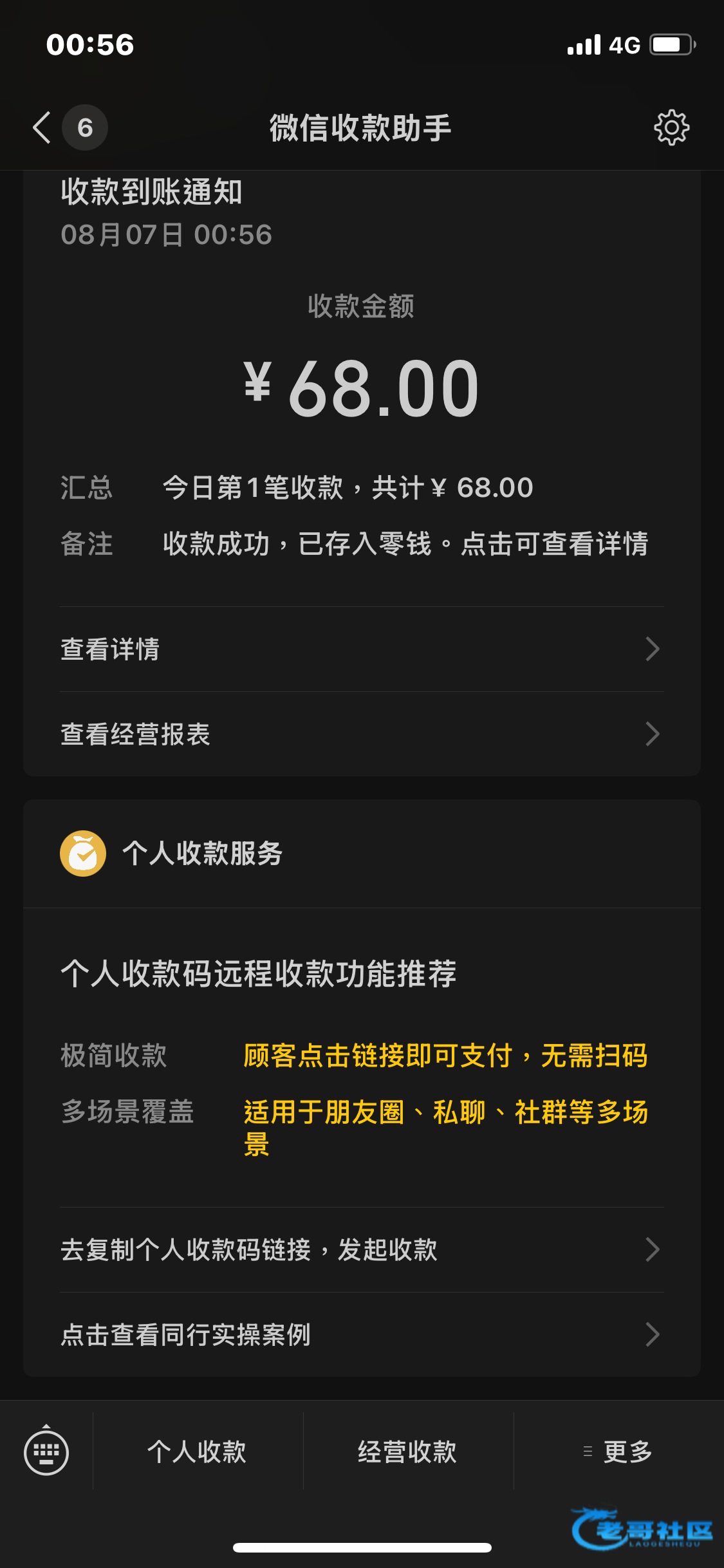Switch to keyboard input mode
This screenshot has height=1568, width=724.
point(46,1451)
